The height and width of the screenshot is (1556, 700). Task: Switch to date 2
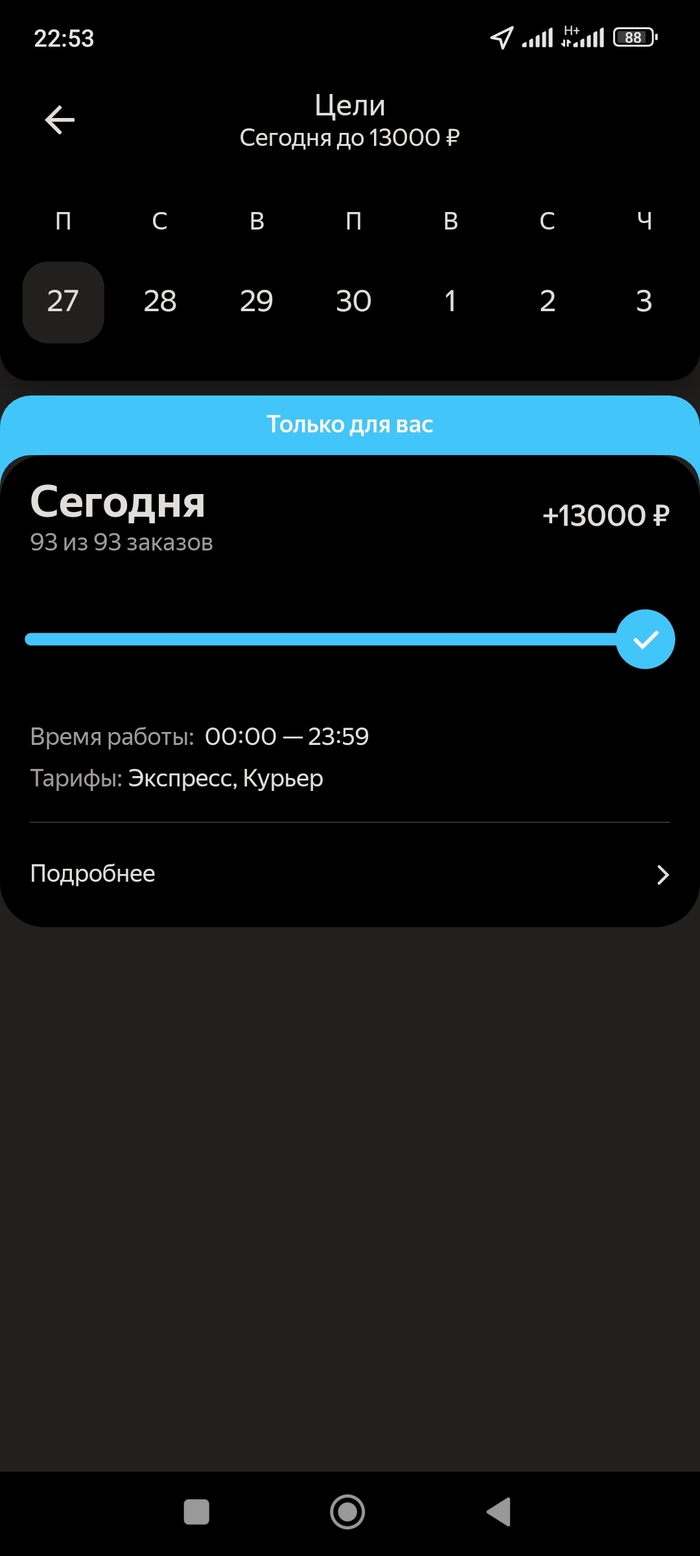547,301
